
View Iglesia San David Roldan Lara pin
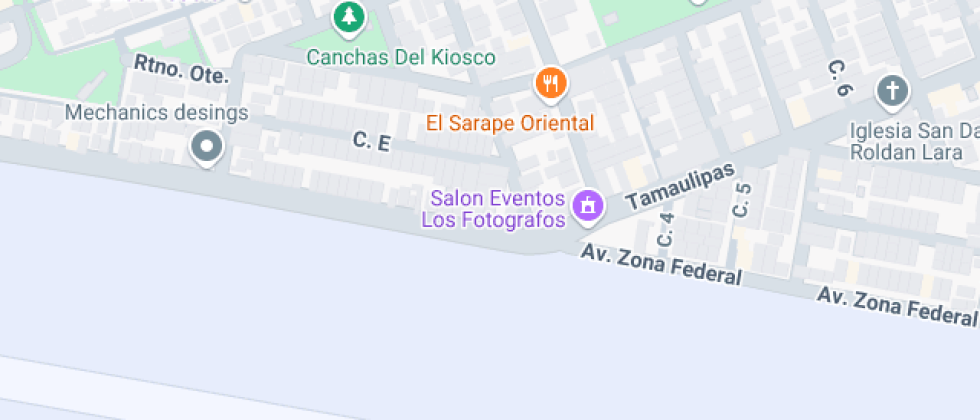tap(892, 92)
